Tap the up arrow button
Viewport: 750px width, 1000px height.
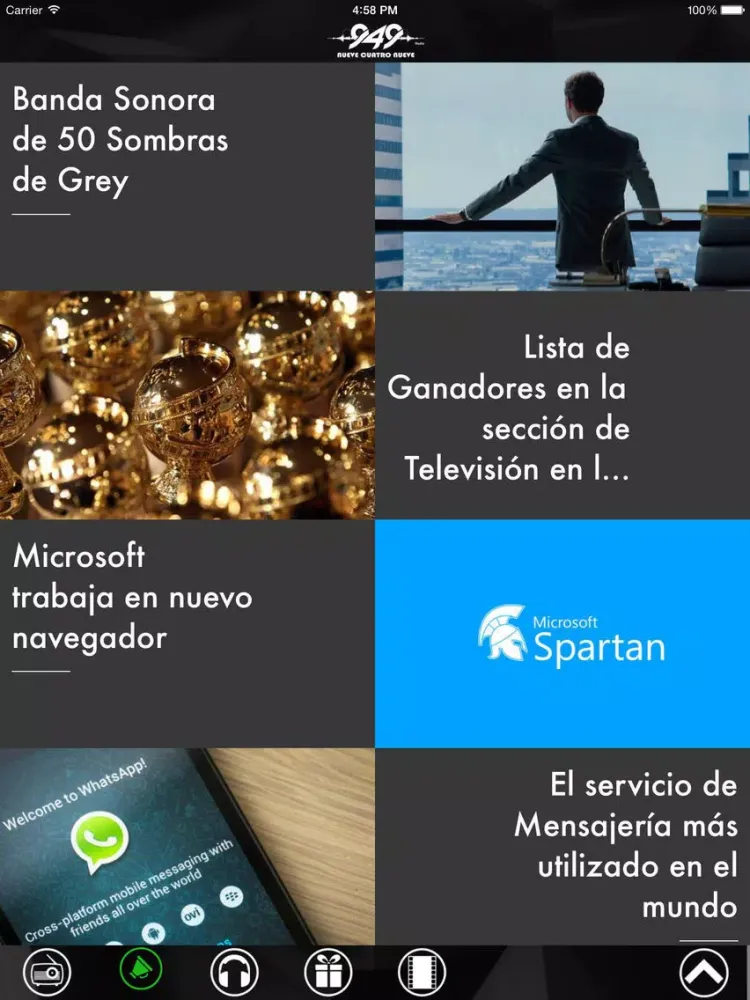(x=703, y=972)
